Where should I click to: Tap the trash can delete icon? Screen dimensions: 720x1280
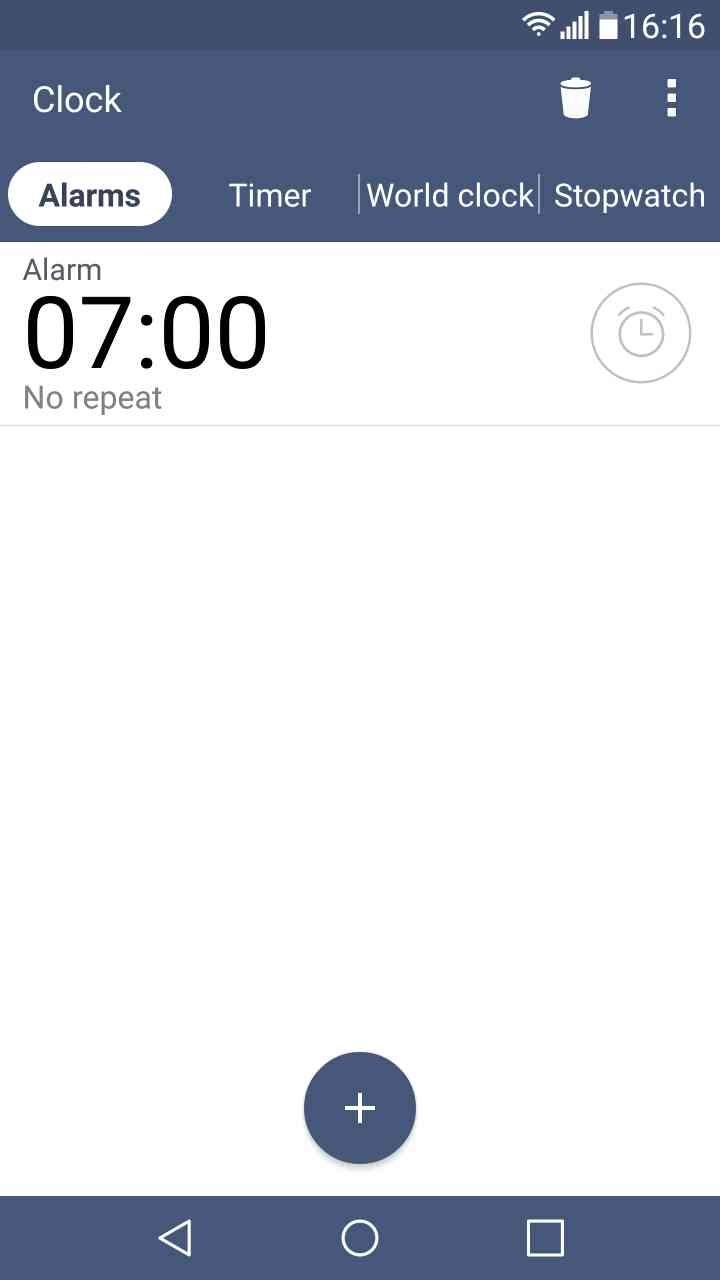[x=575, y=99]
